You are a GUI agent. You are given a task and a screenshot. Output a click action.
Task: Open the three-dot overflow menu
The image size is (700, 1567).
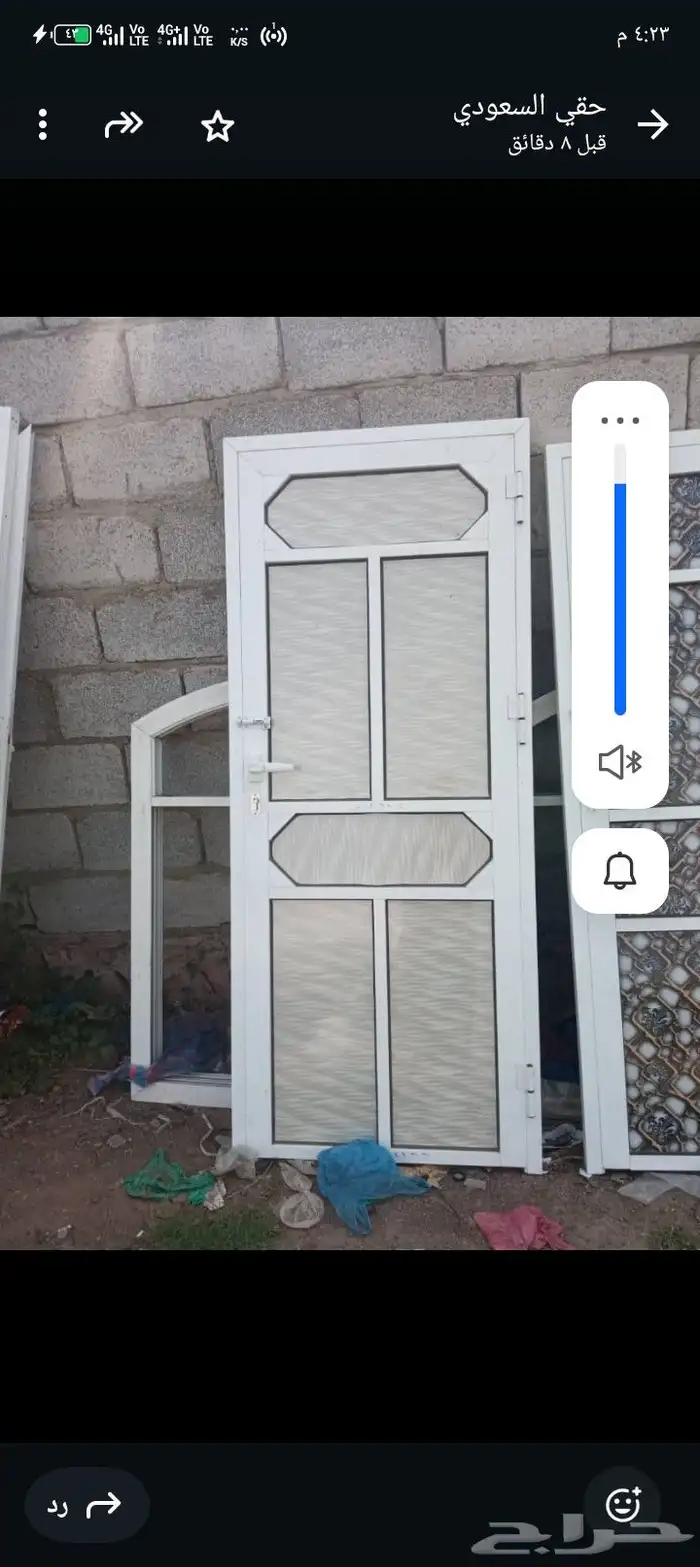[42, 125]
